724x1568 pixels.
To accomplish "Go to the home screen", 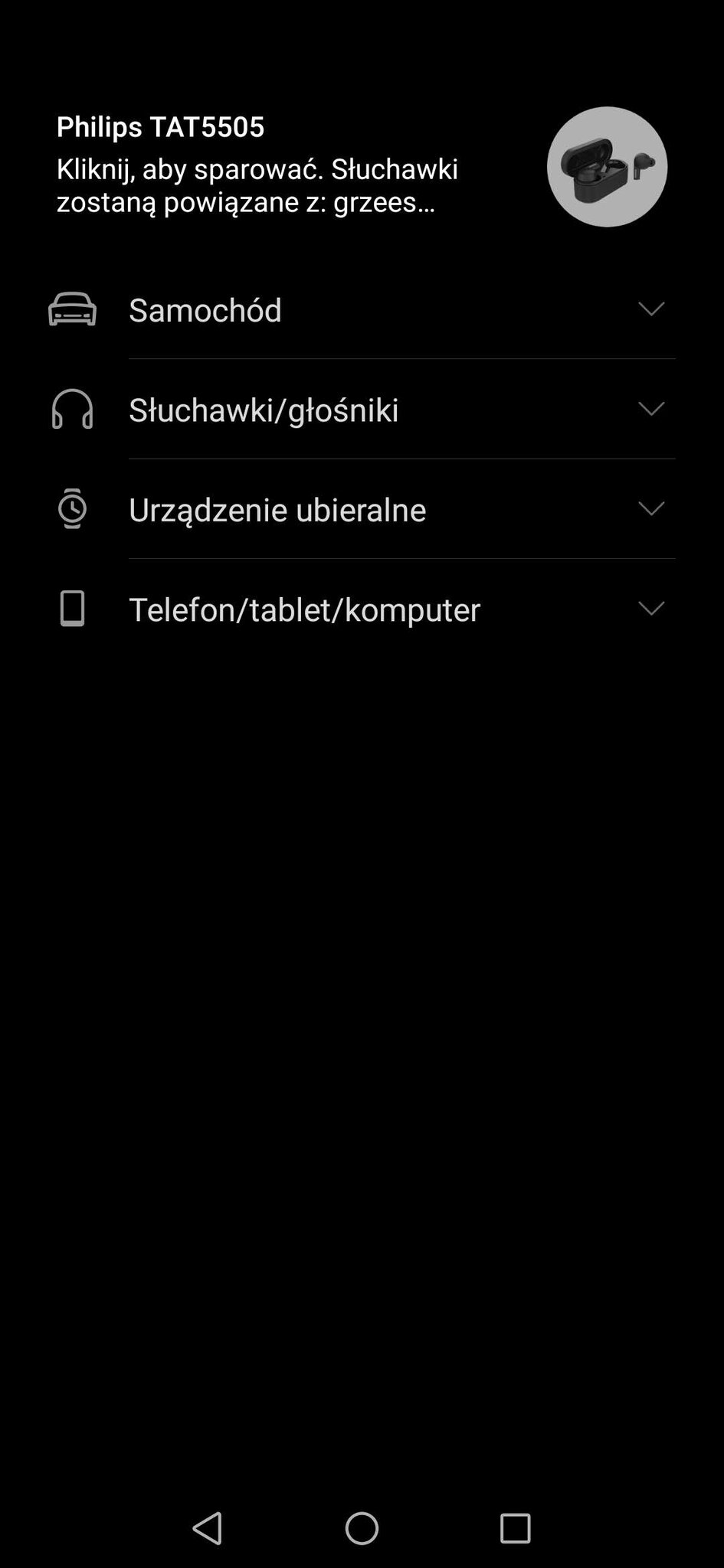I will (362, 1529).
